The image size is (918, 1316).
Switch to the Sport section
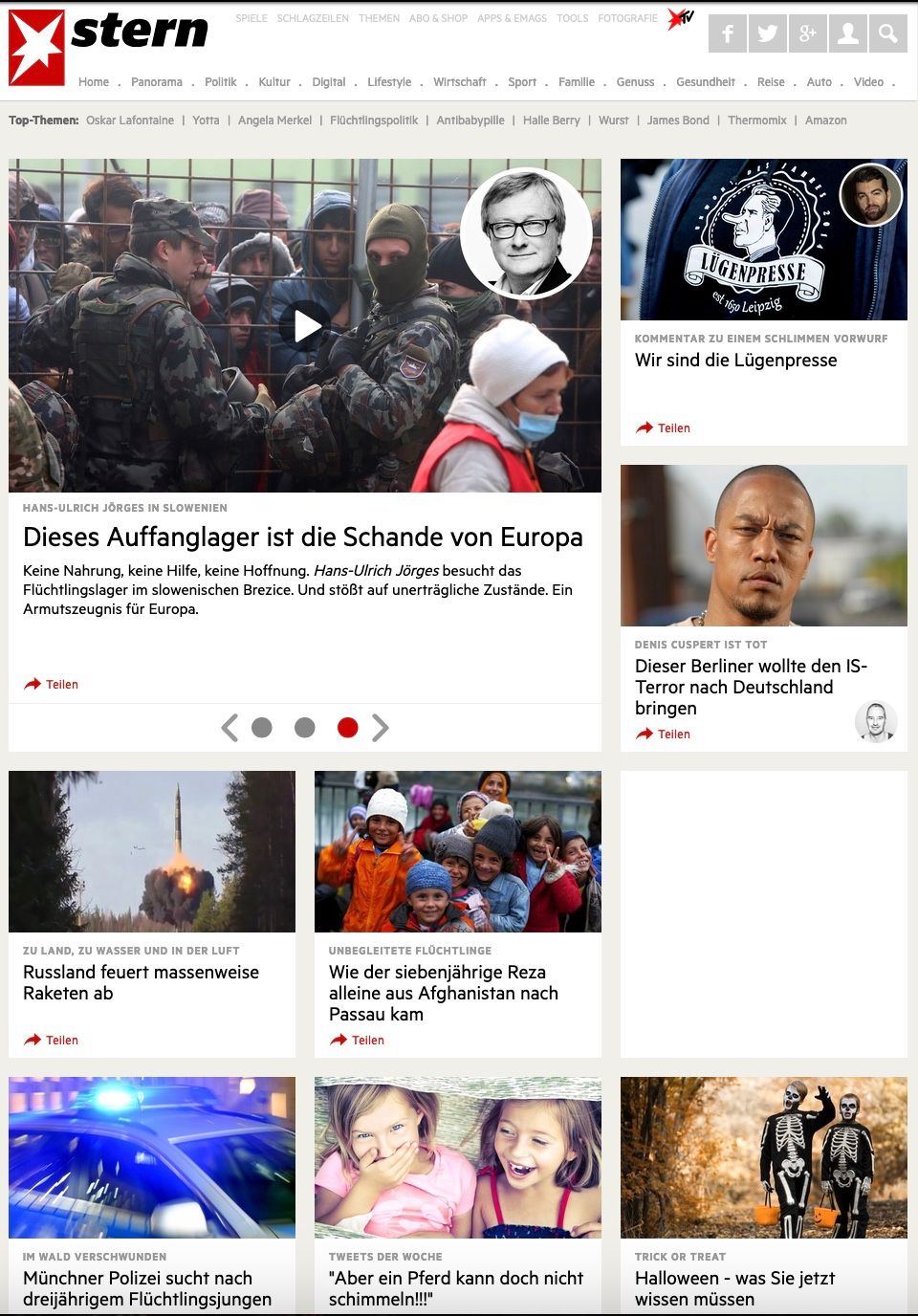[x=522, y=82]
